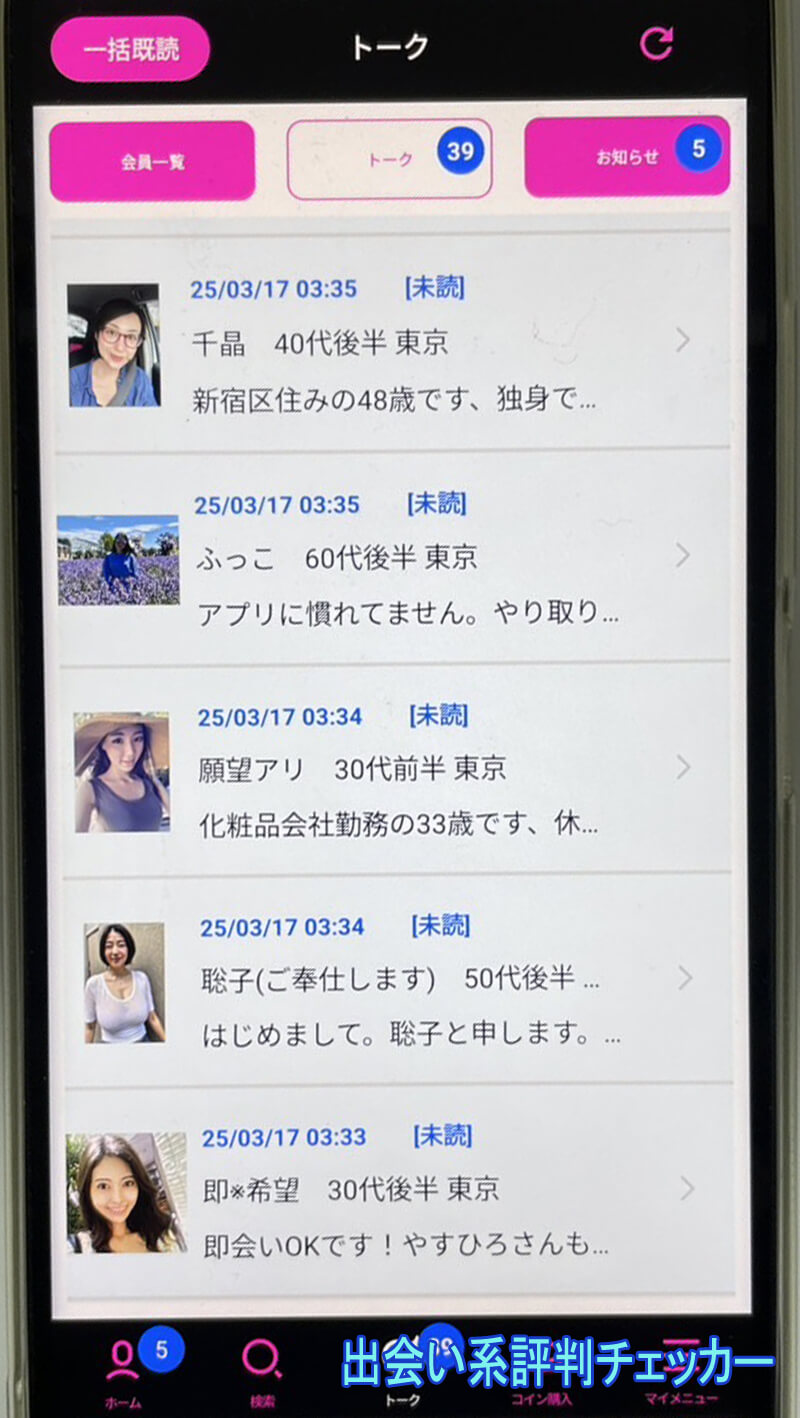The image size is (800, 1418).
Task: Tap the 一括既読 button to mark all as read
Action: [130, 49]
